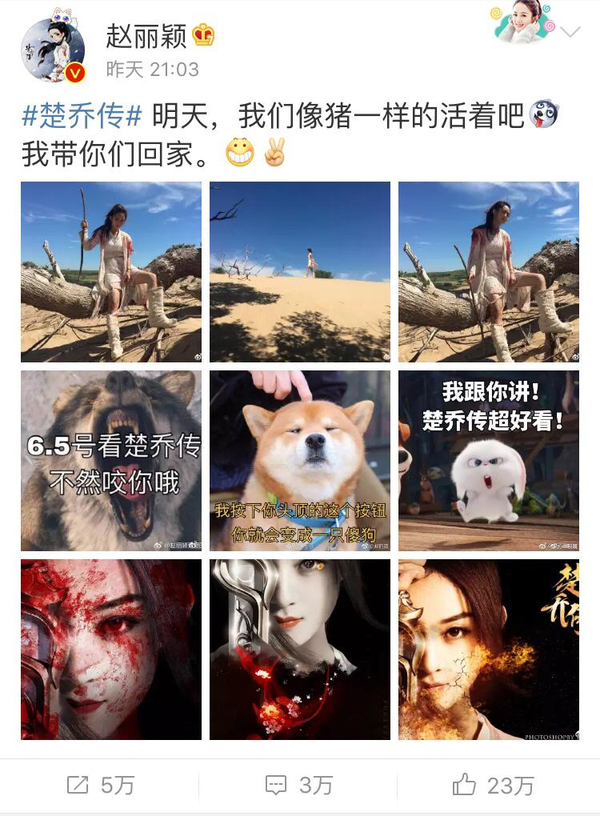Open the growling dog meme image
Viewport: 600px width, 816px height.
111,461
